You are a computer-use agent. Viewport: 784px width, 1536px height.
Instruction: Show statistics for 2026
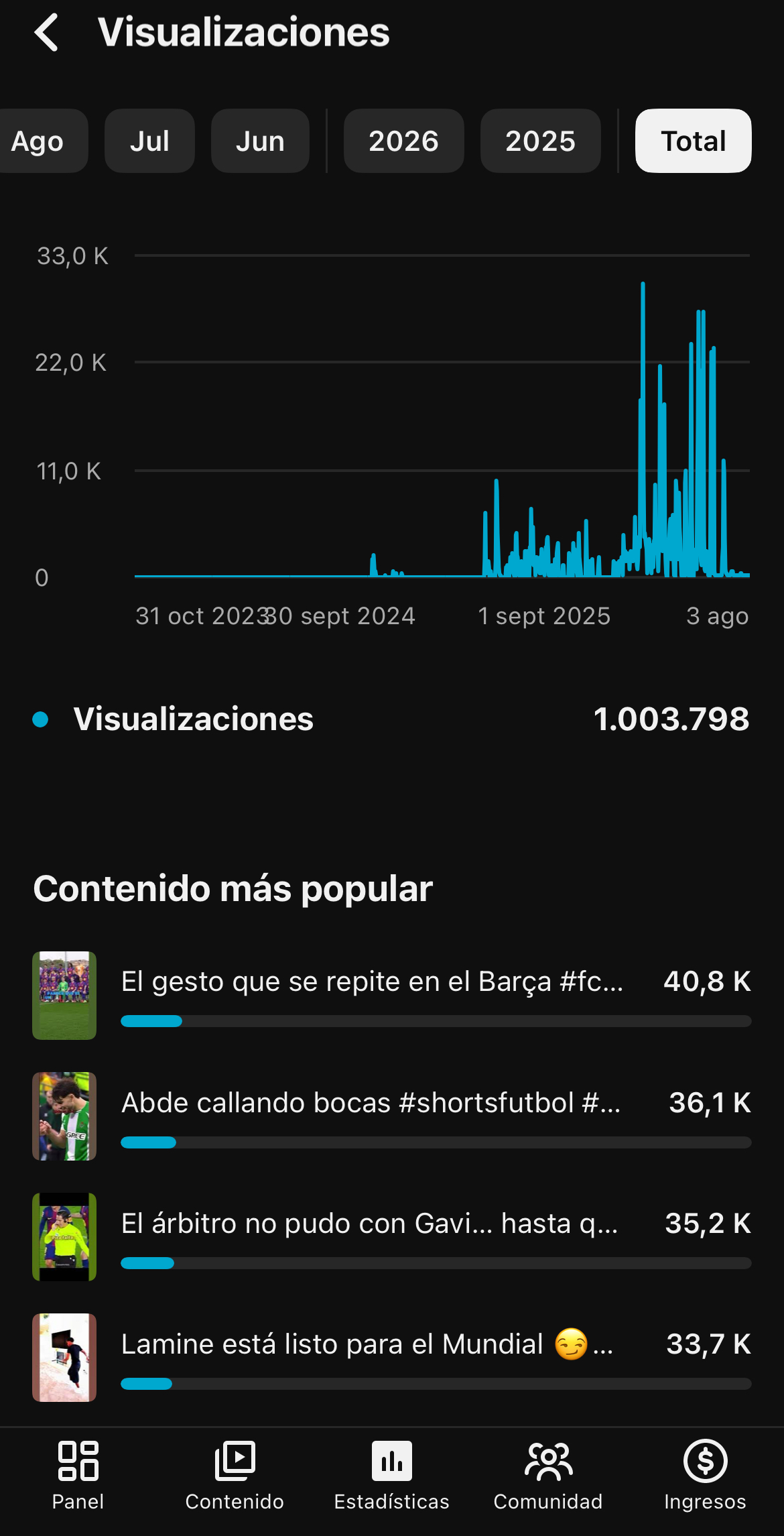click(x=403, y=141)
